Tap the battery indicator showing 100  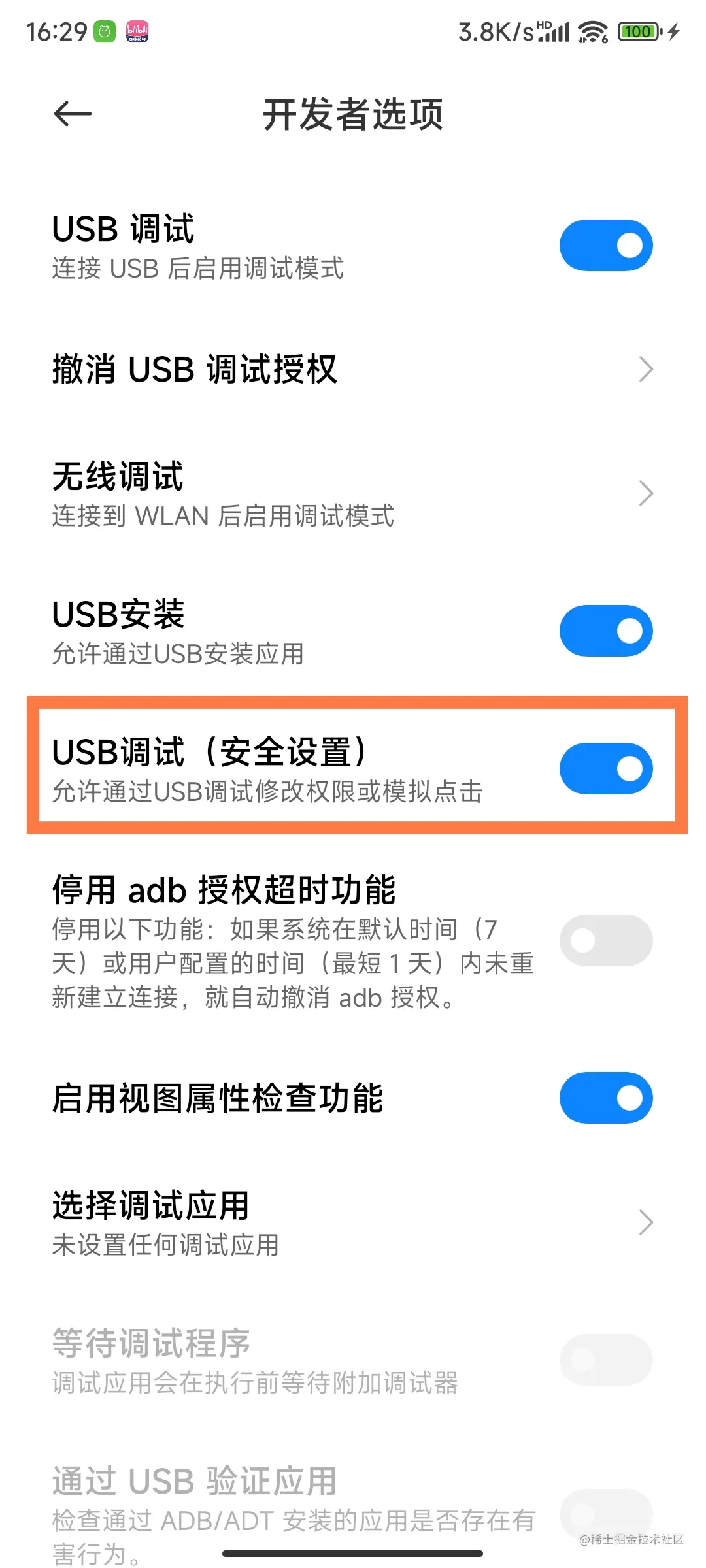pos(637,31)
